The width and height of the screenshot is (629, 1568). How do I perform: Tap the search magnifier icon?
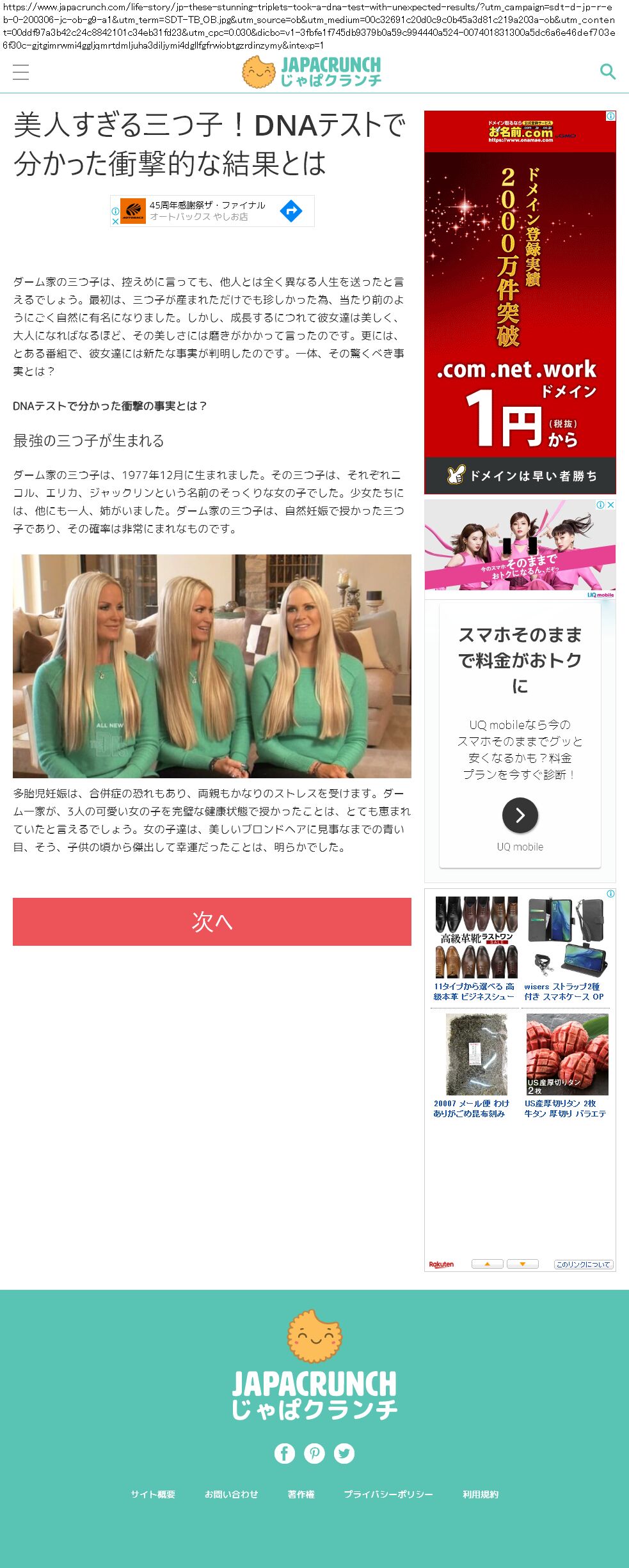(607, 72)
